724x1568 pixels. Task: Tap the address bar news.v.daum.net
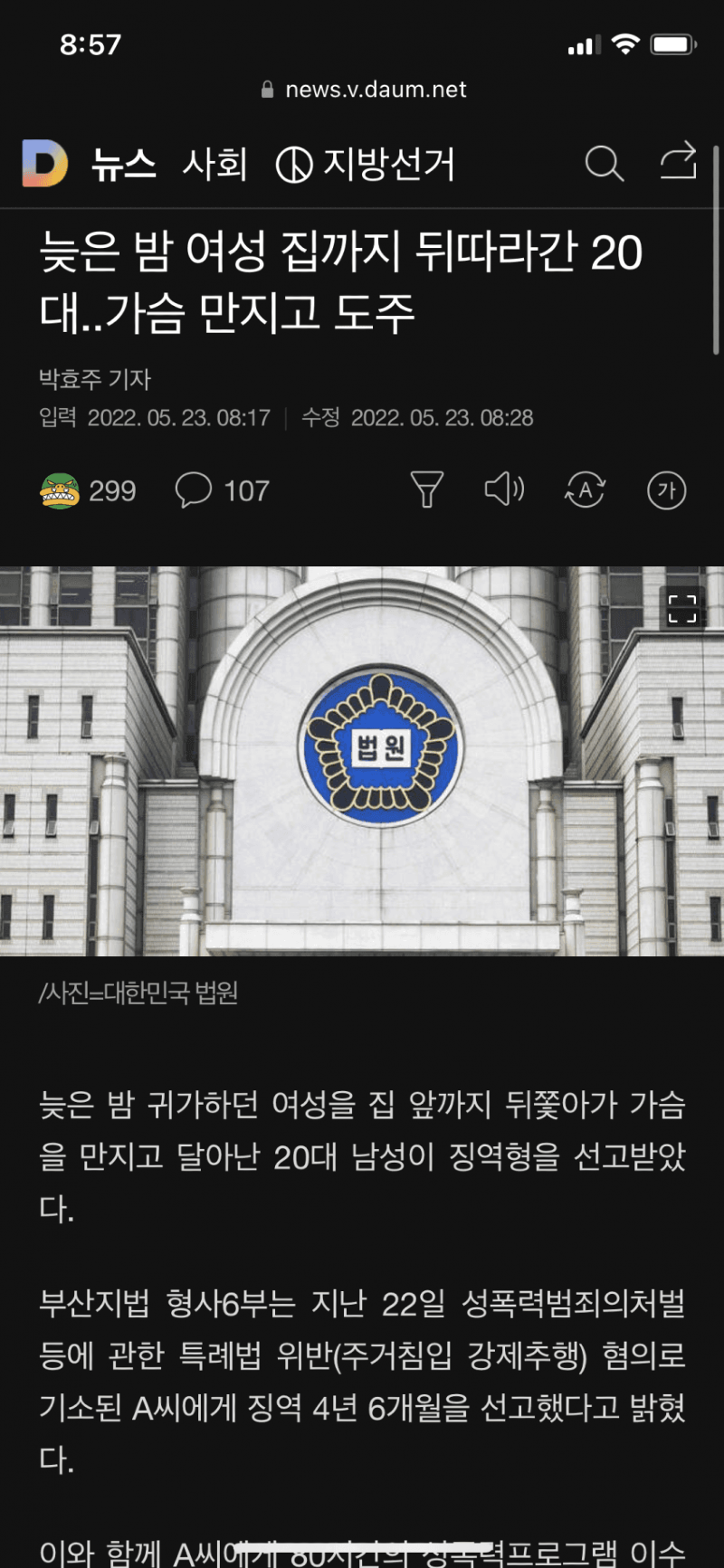click(x=364, y=90)
